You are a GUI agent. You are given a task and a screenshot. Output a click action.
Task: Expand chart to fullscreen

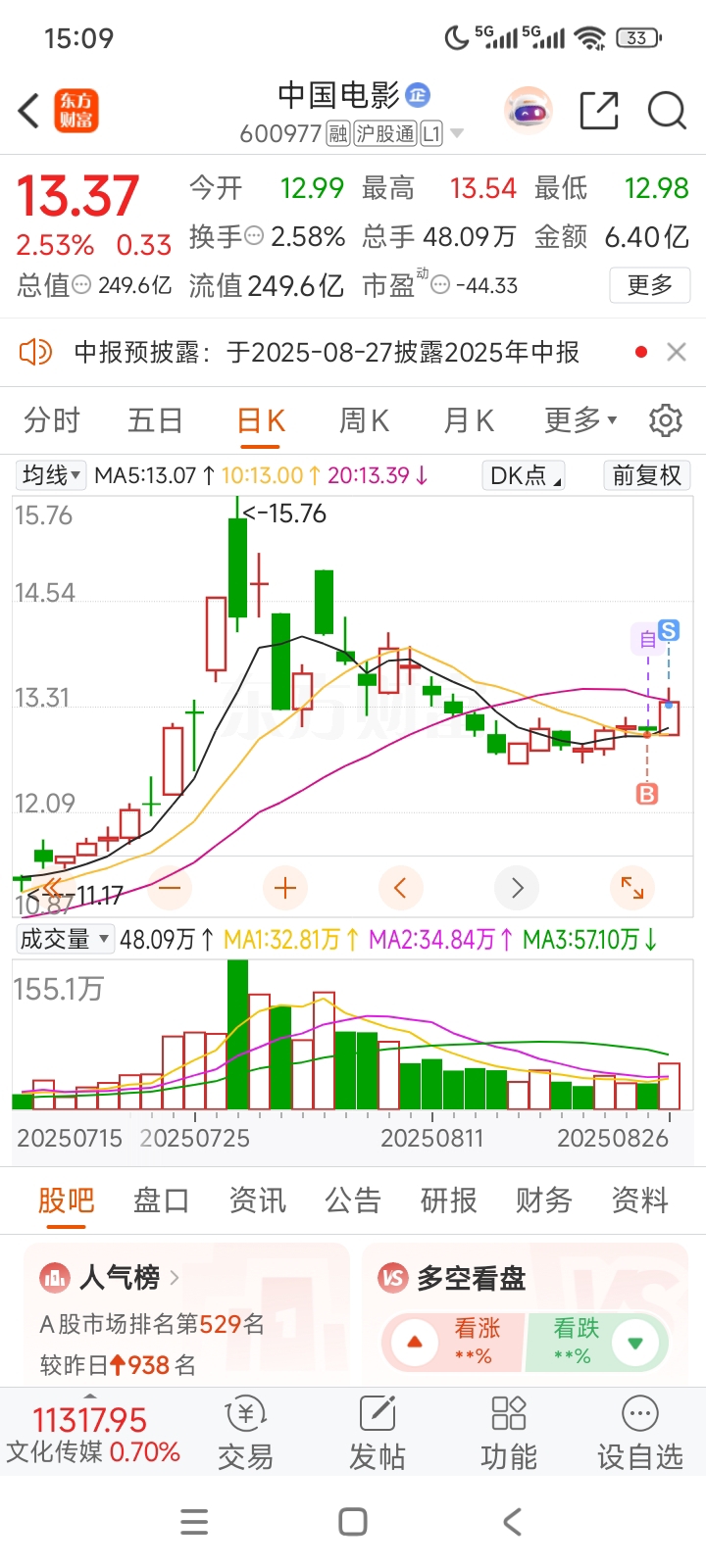coord(632,889)
